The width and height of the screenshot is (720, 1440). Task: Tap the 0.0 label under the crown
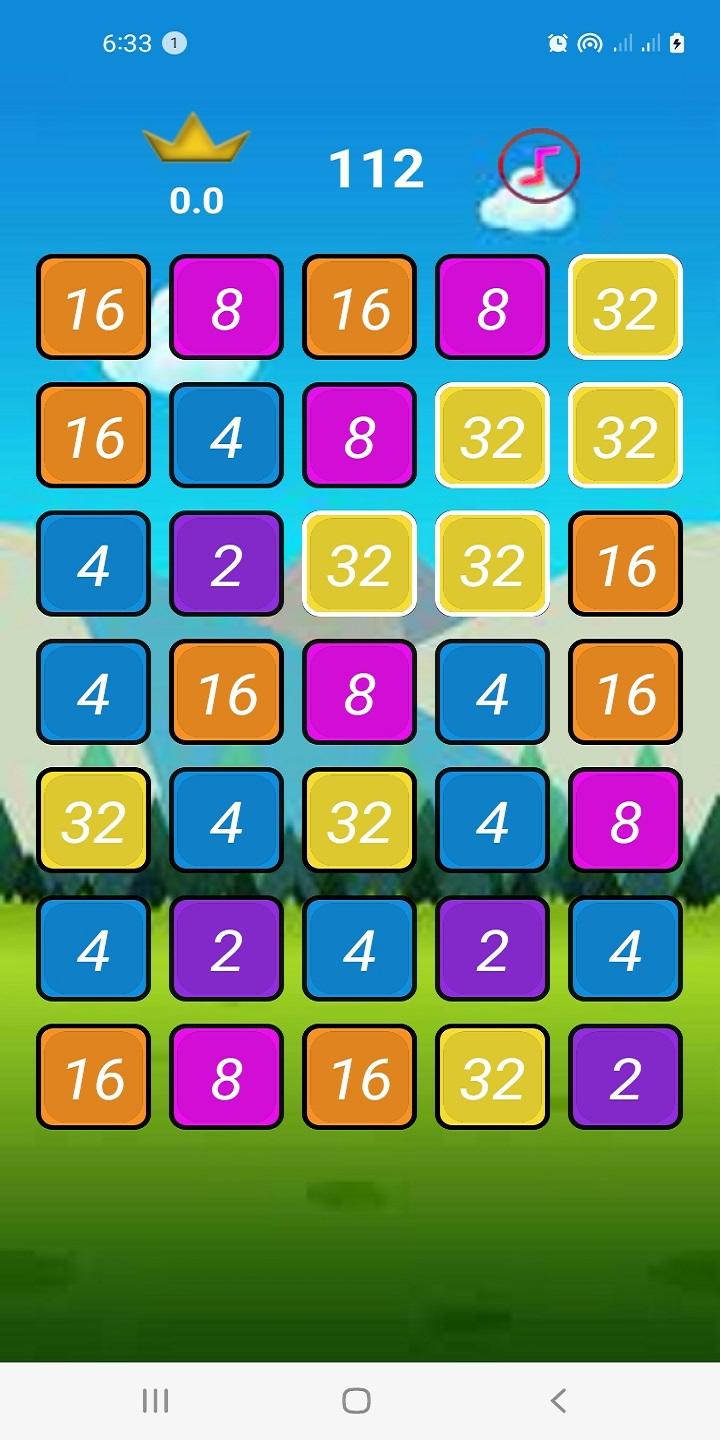point(196,202)
